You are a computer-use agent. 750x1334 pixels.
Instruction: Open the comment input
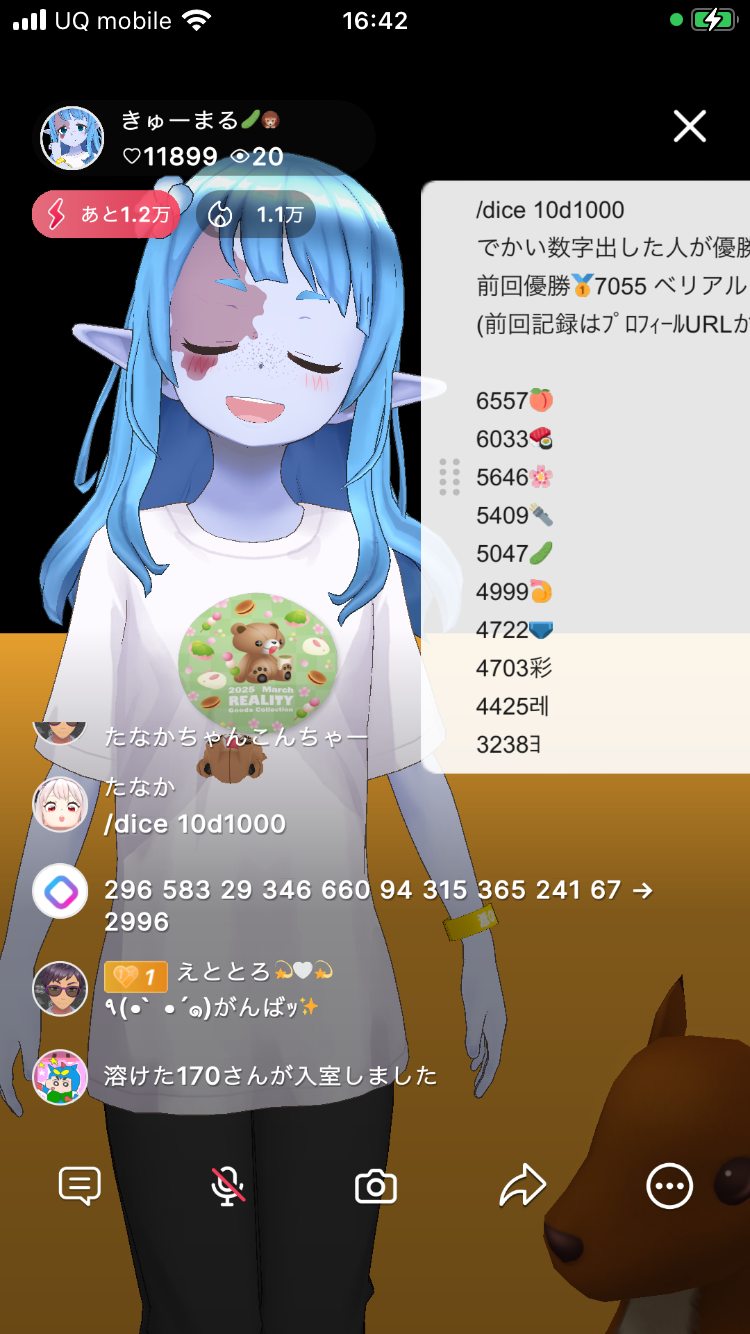(x=80, y=1186)
